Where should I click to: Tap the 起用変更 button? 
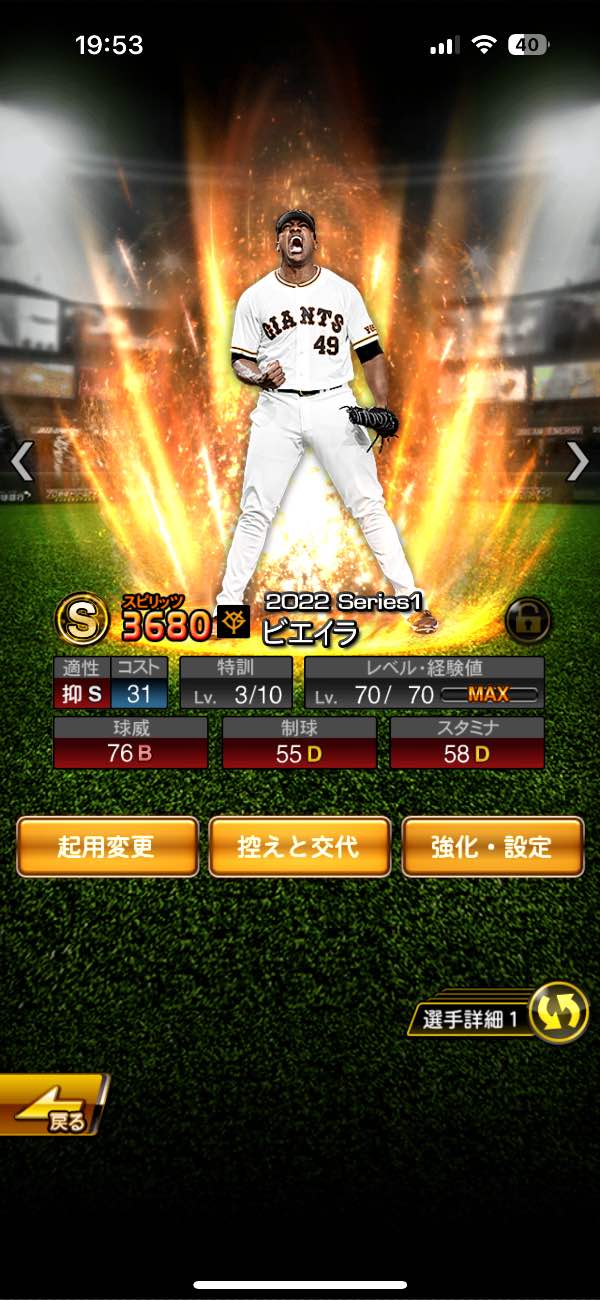[107, 847]
